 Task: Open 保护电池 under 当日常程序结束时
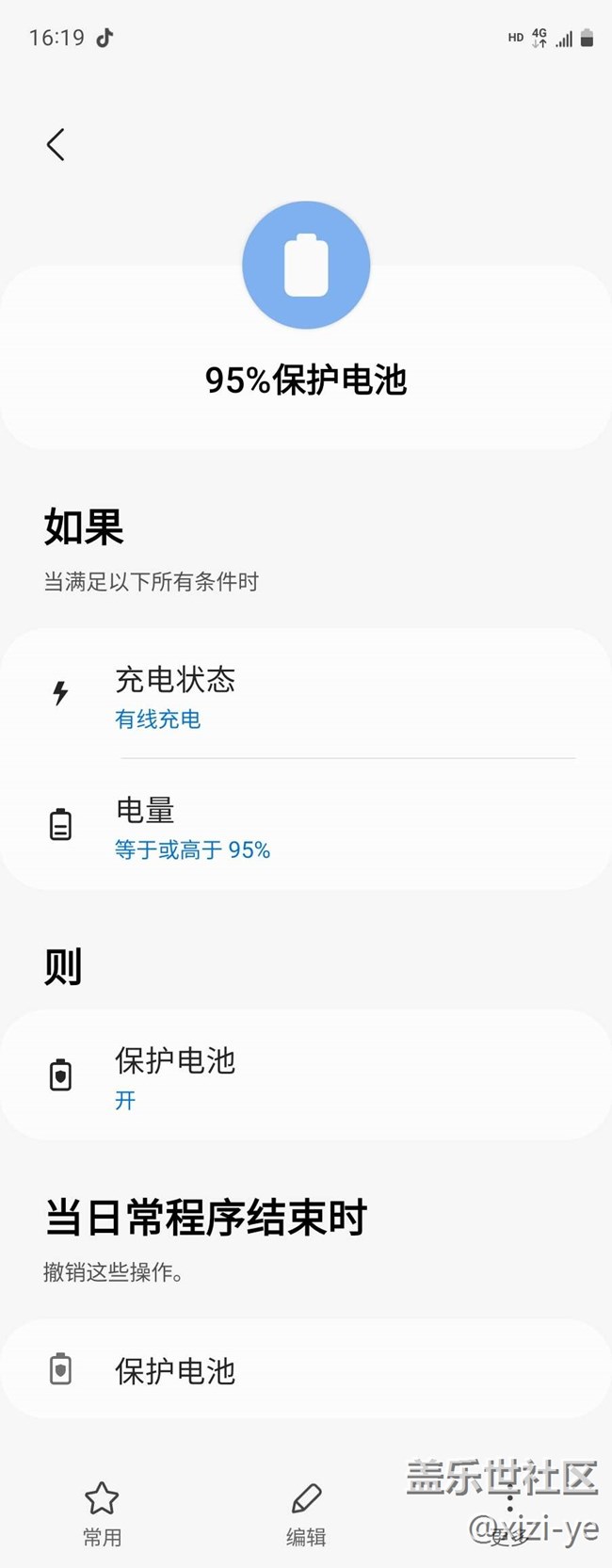305,1369
